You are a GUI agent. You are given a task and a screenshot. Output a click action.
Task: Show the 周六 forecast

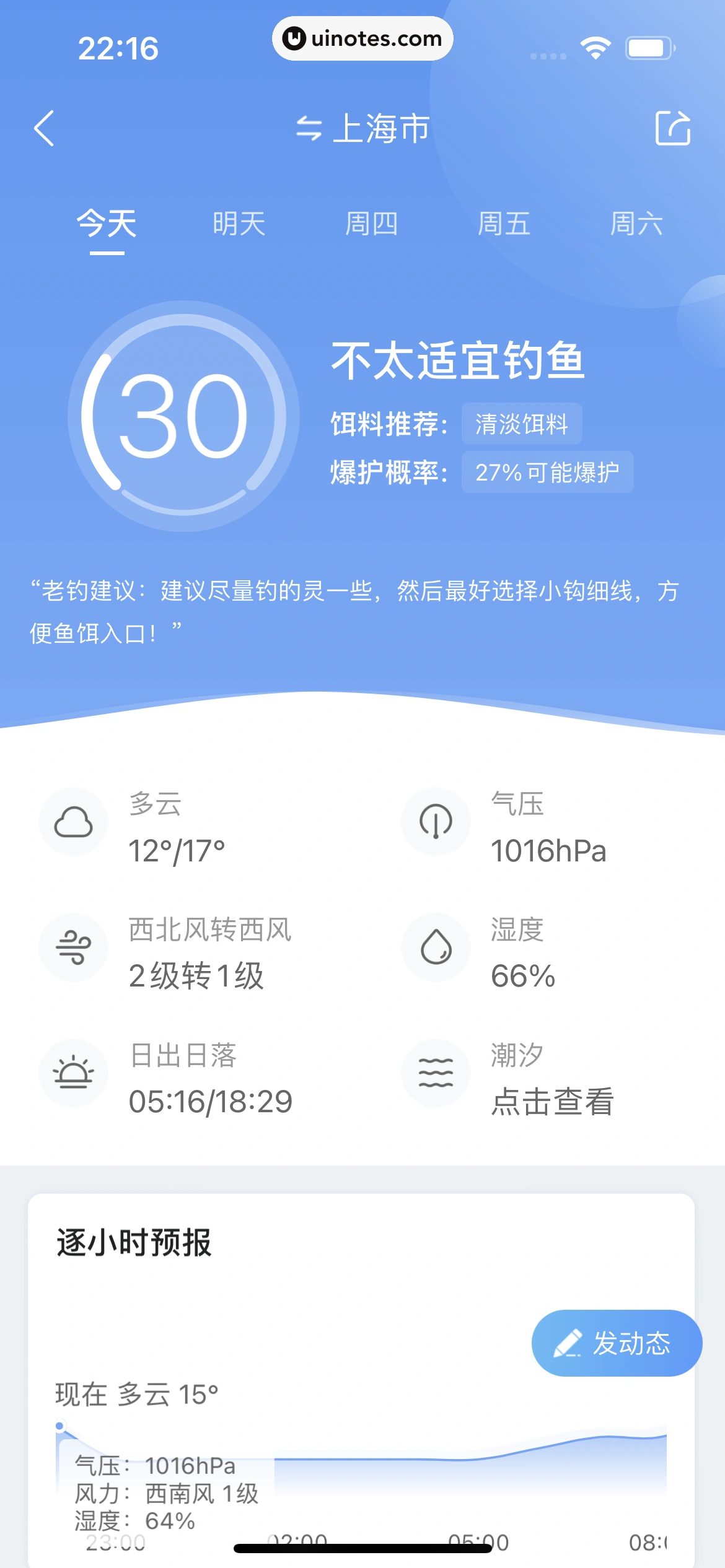[636, 224]
